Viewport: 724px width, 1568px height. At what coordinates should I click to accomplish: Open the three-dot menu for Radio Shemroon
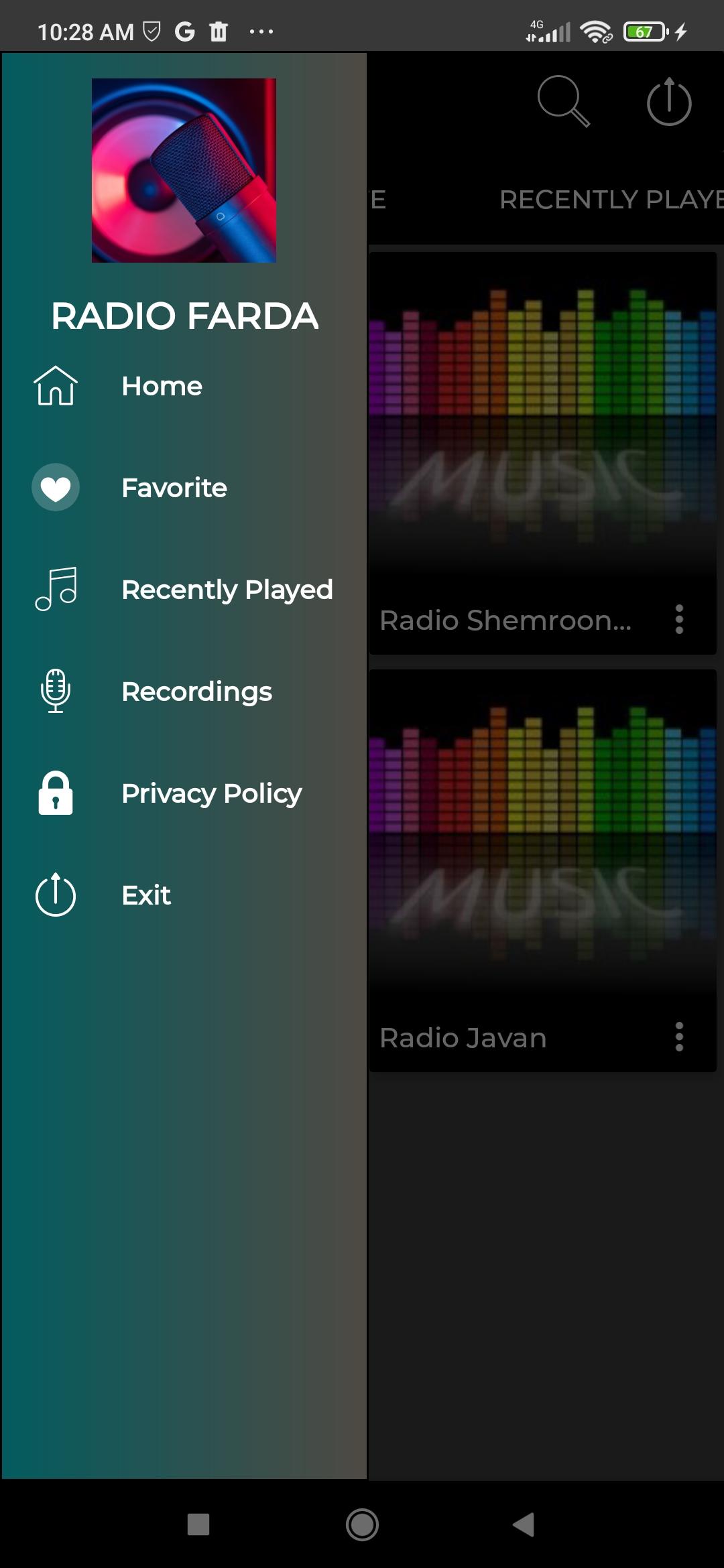[x=678, y=621]
